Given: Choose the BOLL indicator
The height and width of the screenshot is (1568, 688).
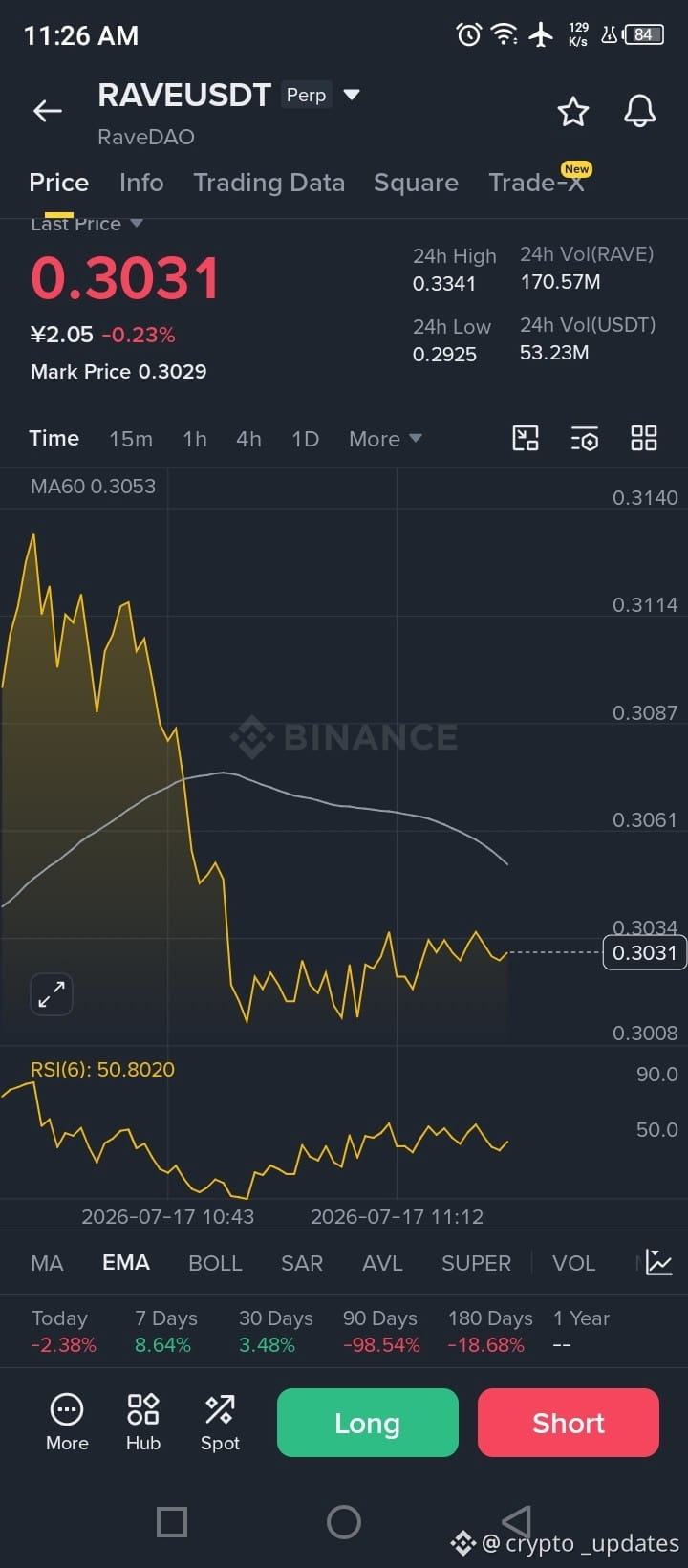Looking at the screenshot, I should 215,1263.
